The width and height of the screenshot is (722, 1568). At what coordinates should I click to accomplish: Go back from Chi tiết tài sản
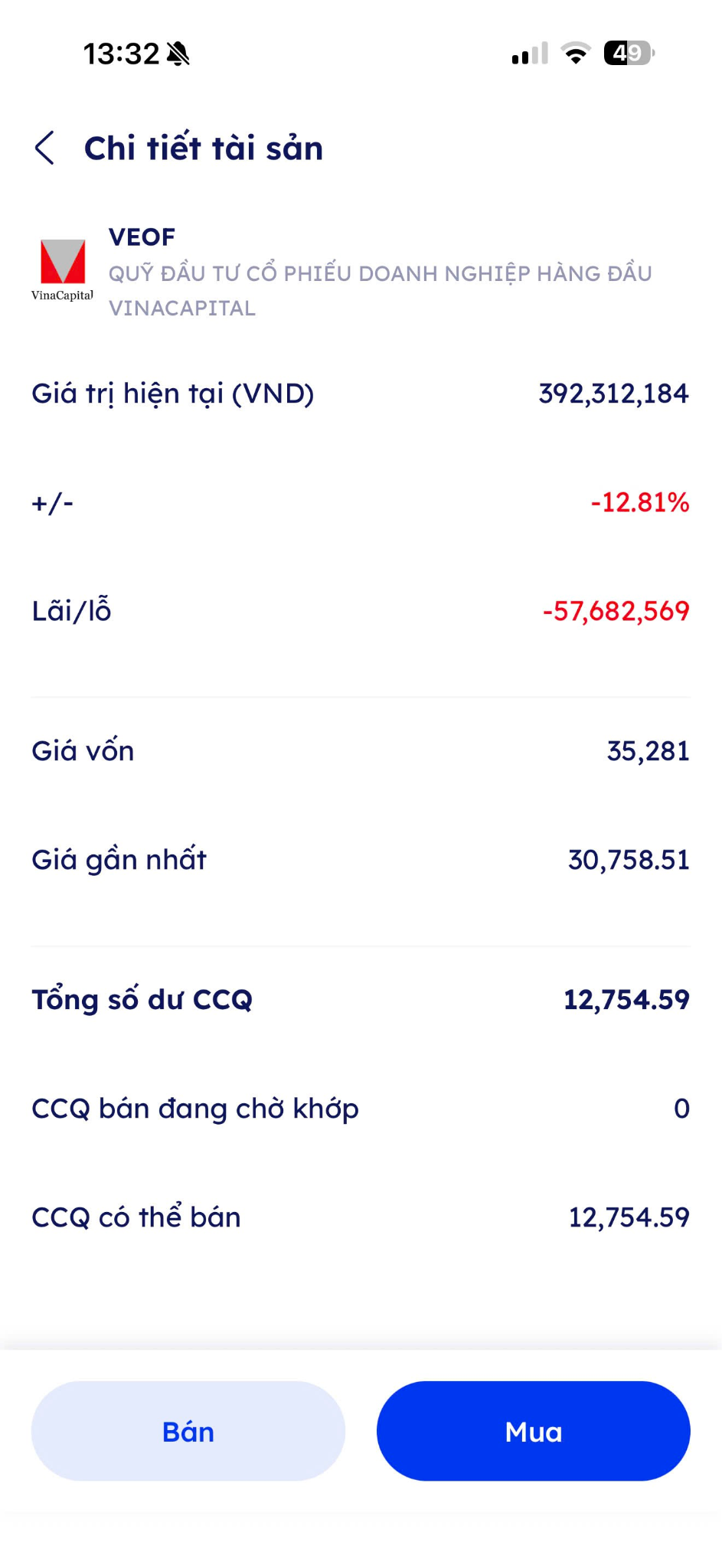[45, 148]
